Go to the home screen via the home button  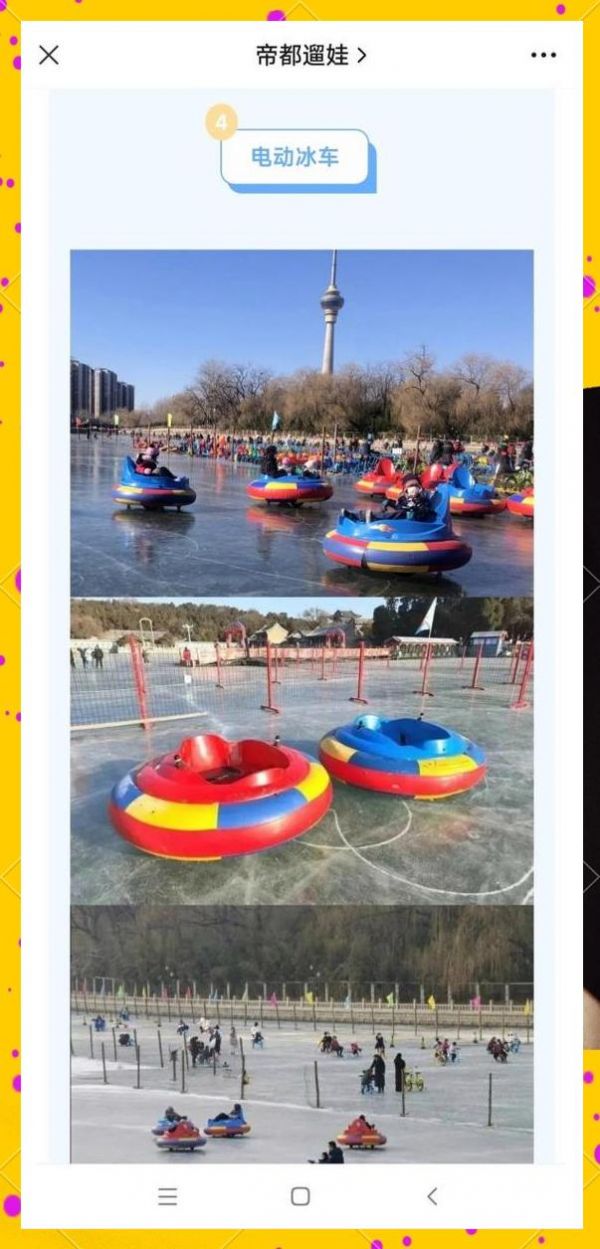click(x=300, y=1196)
